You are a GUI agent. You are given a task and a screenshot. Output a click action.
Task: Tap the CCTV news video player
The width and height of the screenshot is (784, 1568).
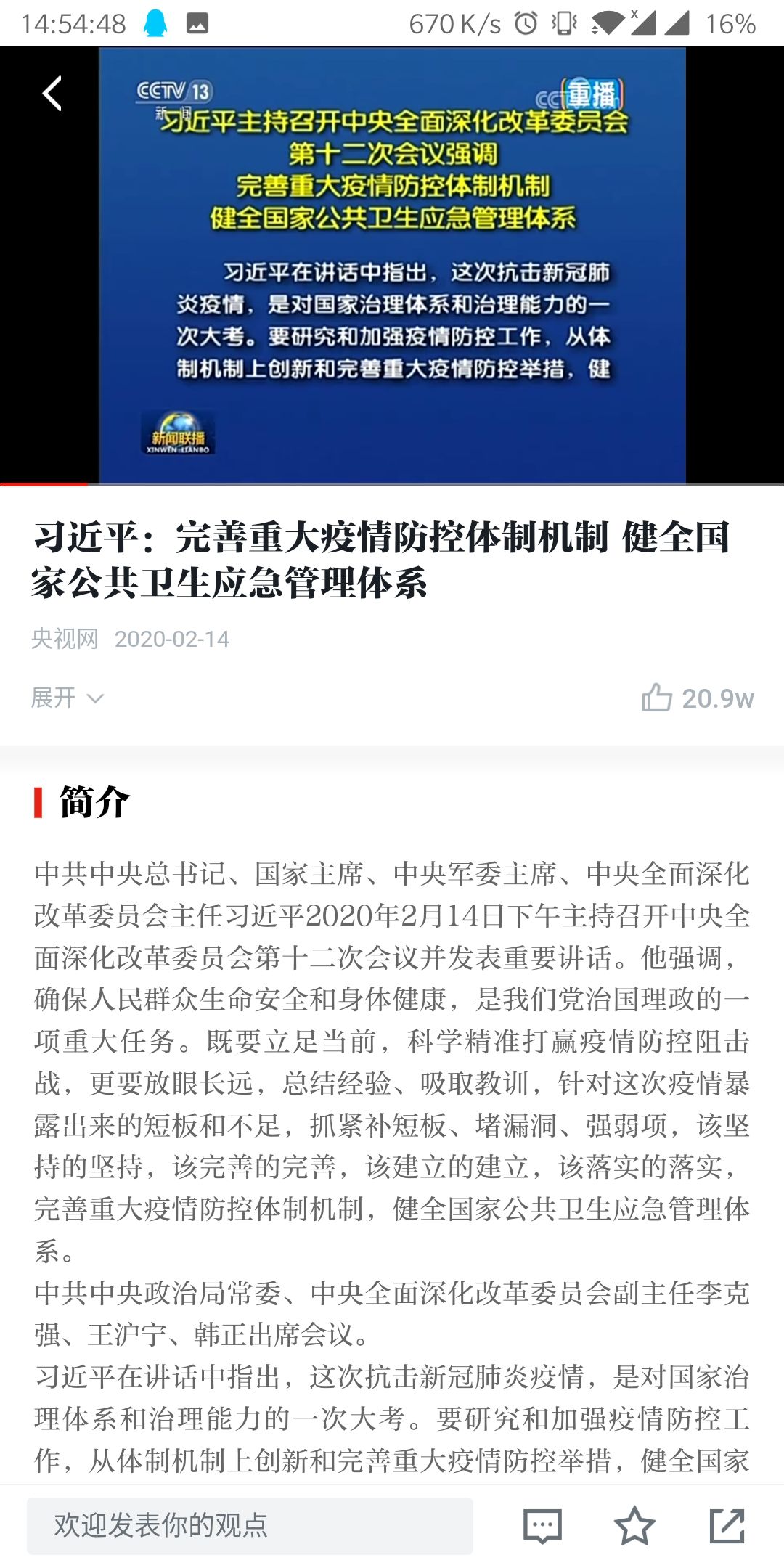[x=392, y=265]
